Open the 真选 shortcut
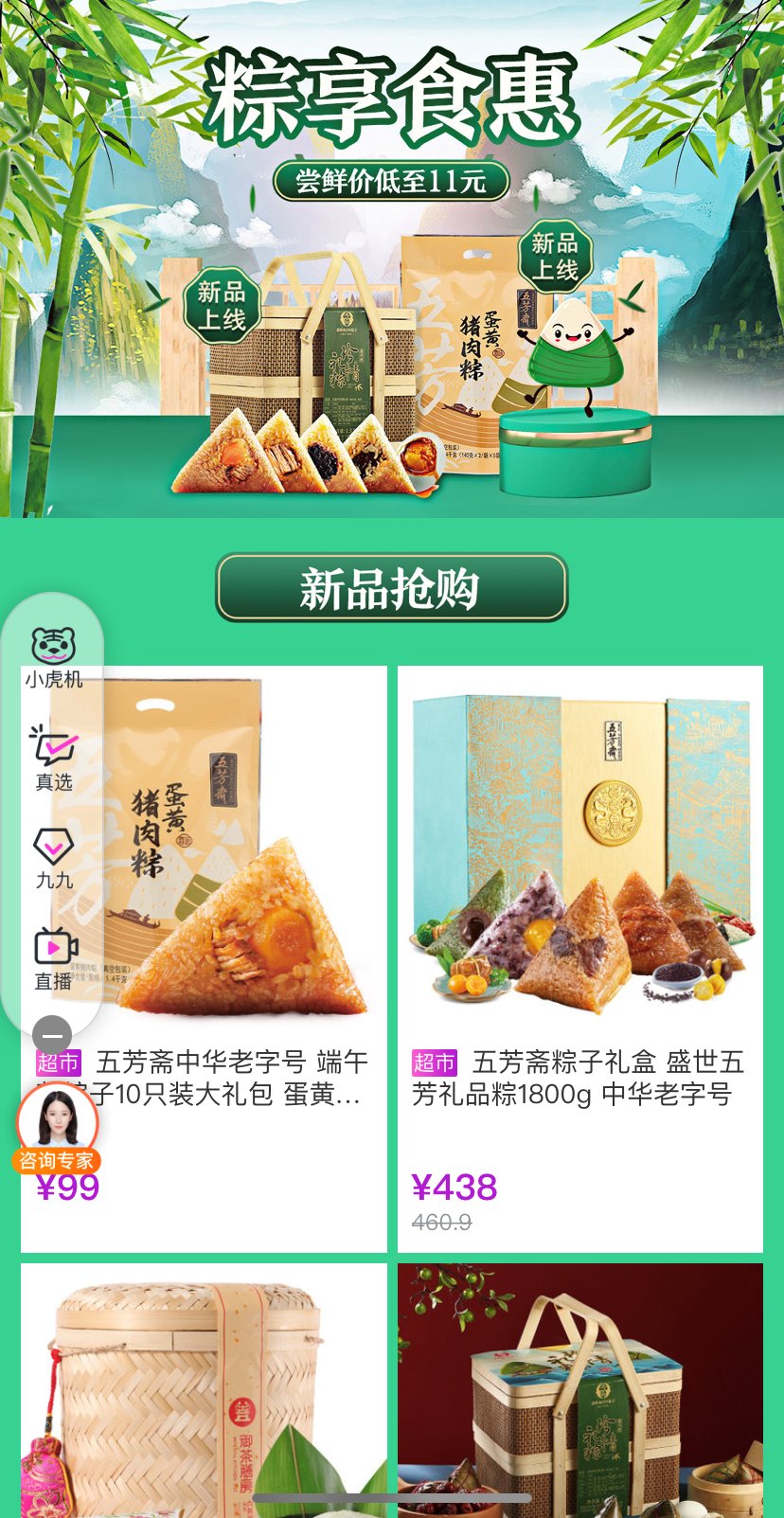This screenshot has height=1518, width=784. point(53,758)
